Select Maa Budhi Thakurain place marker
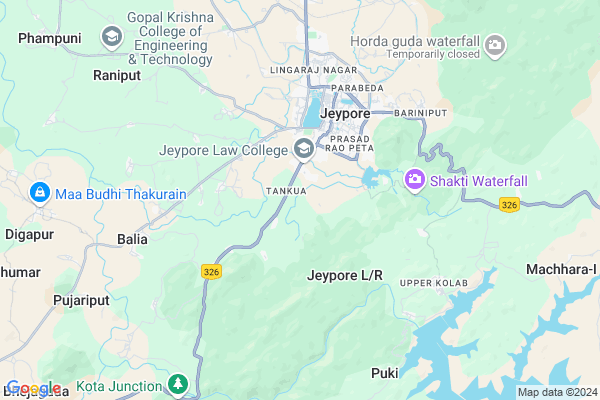Viewport: 600px width, 400px height. pyautogui.click(x=41, y=192)
